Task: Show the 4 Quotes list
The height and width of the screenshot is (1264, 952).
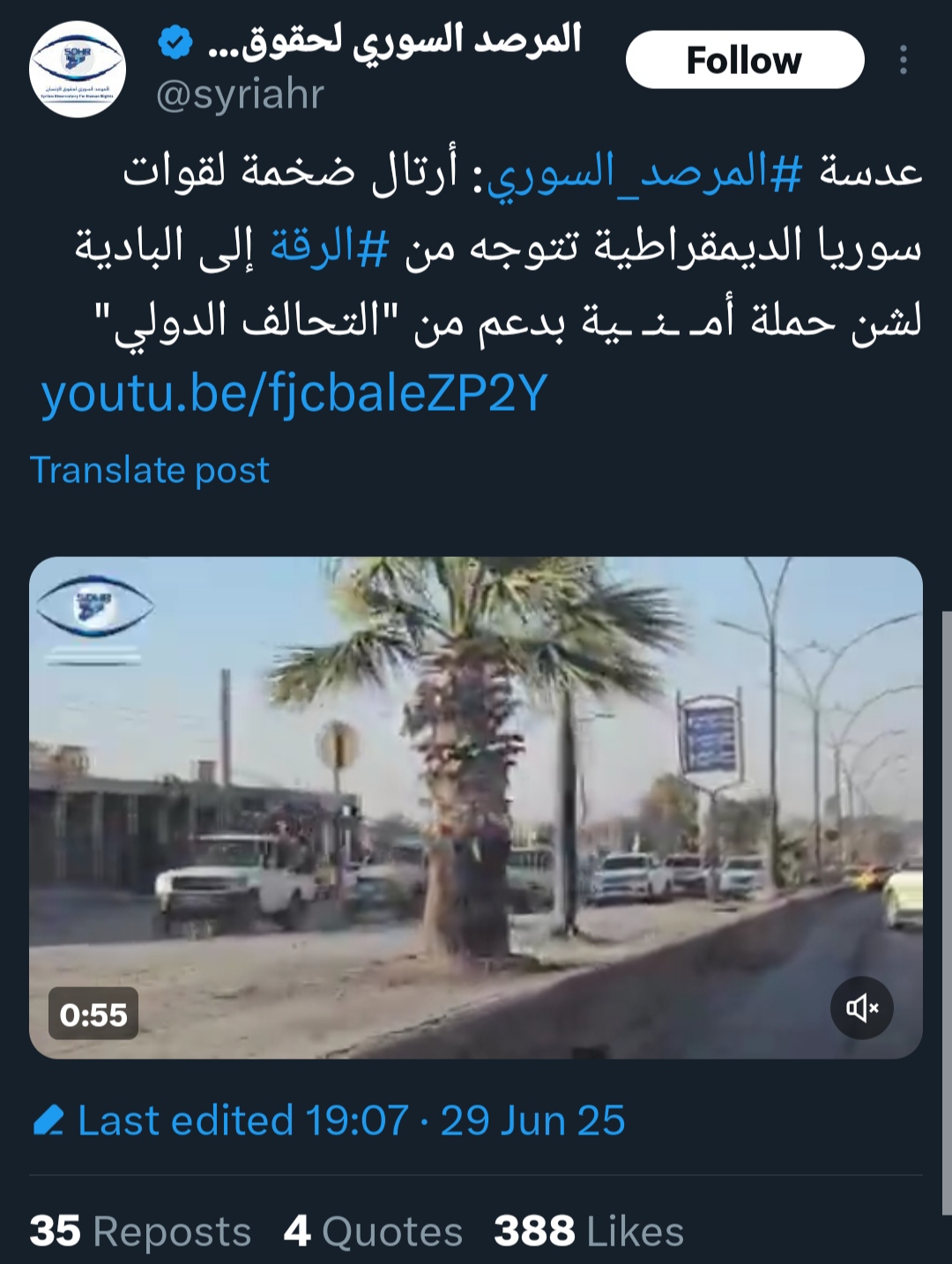Action: (x=373, y=1231)
